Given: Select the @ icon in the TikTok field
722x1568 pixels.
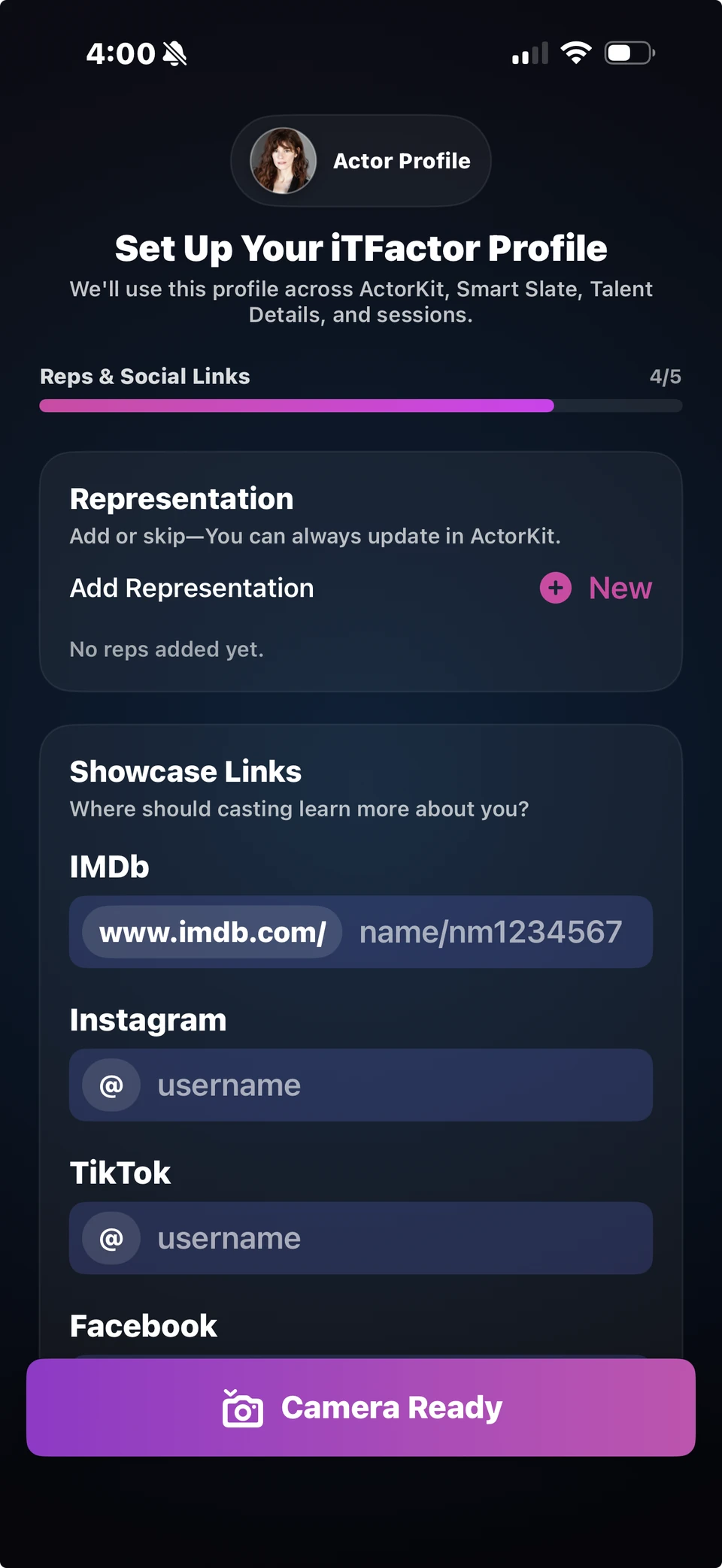Looking at the screenshot, I should point(111,1238).
